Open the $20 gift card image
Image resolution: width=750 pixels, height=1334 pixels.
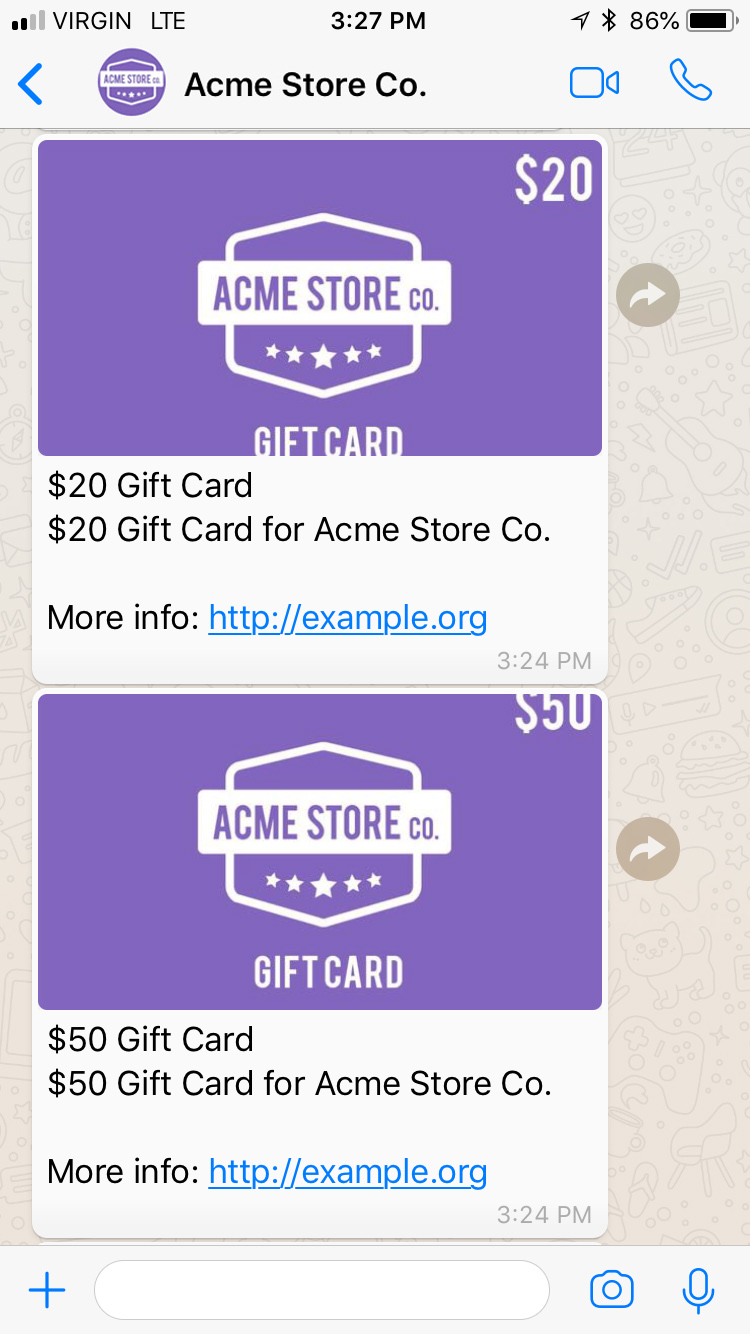point(320,298)
